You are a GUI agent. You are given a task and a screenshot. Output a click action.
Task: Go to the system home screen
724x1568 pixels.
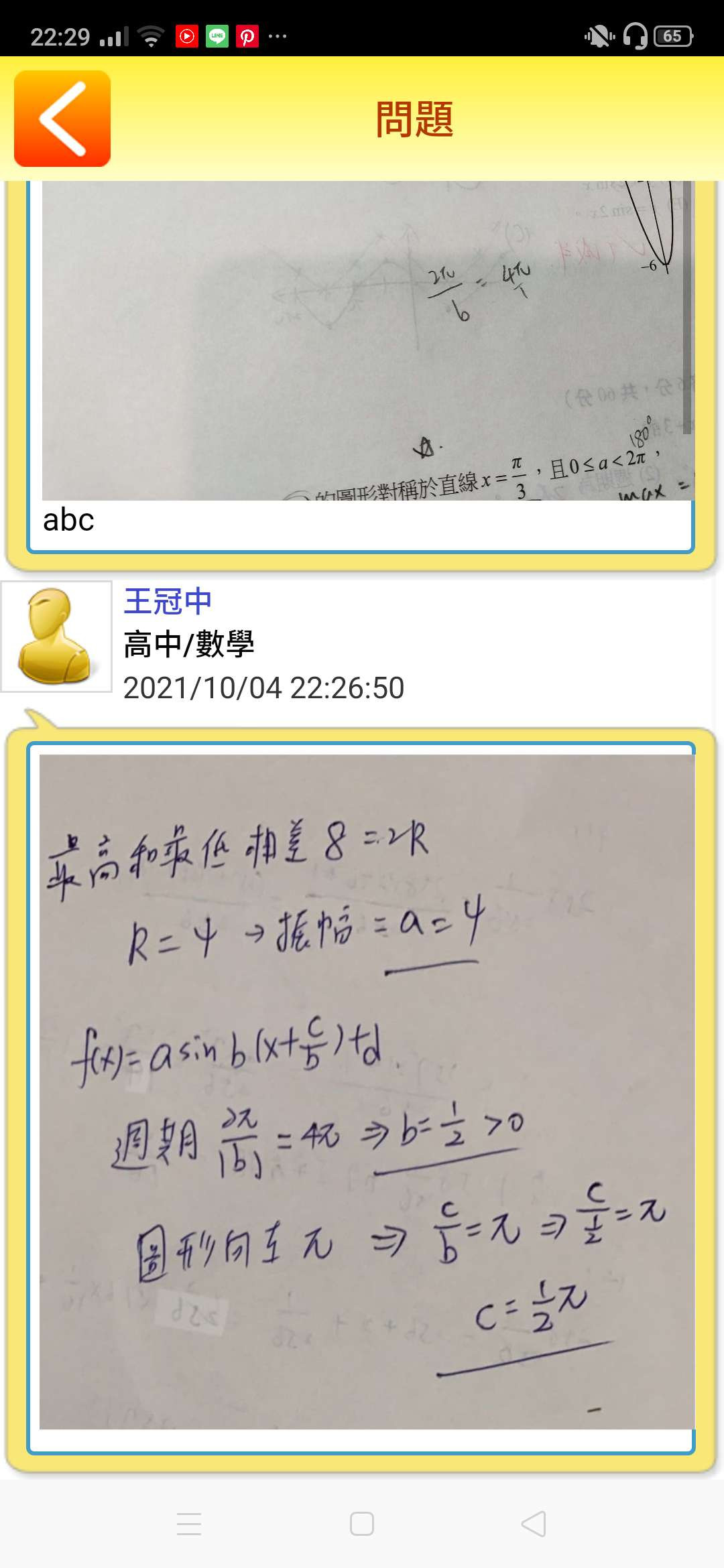(362, 1524)
